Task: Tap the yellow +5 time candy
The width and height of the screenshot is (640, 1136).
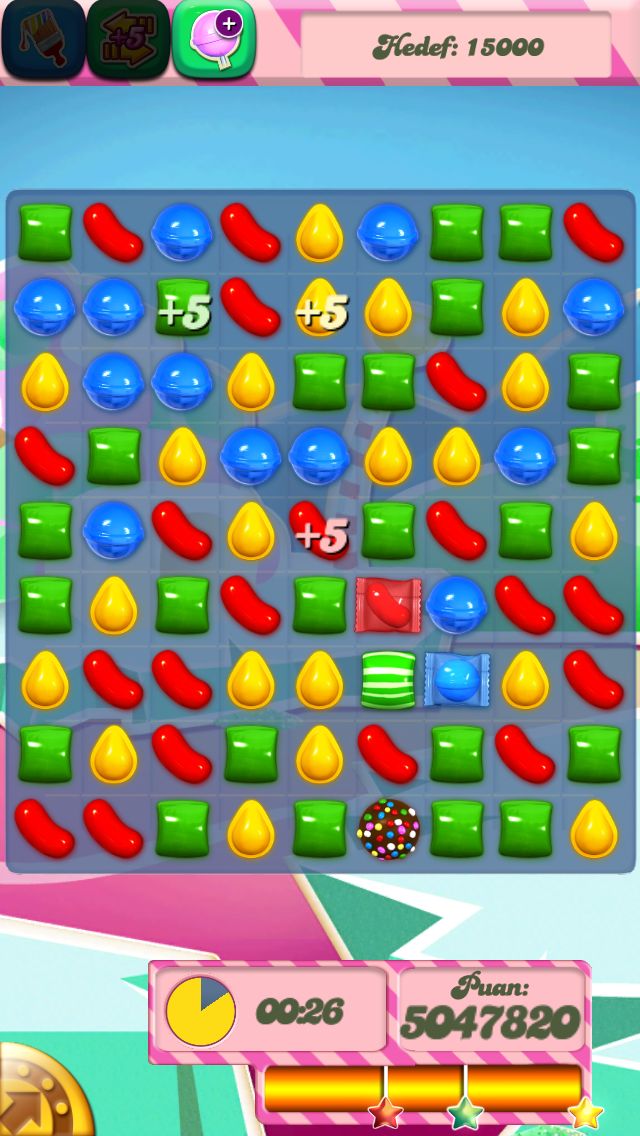Action: click(x=321, y=308)
